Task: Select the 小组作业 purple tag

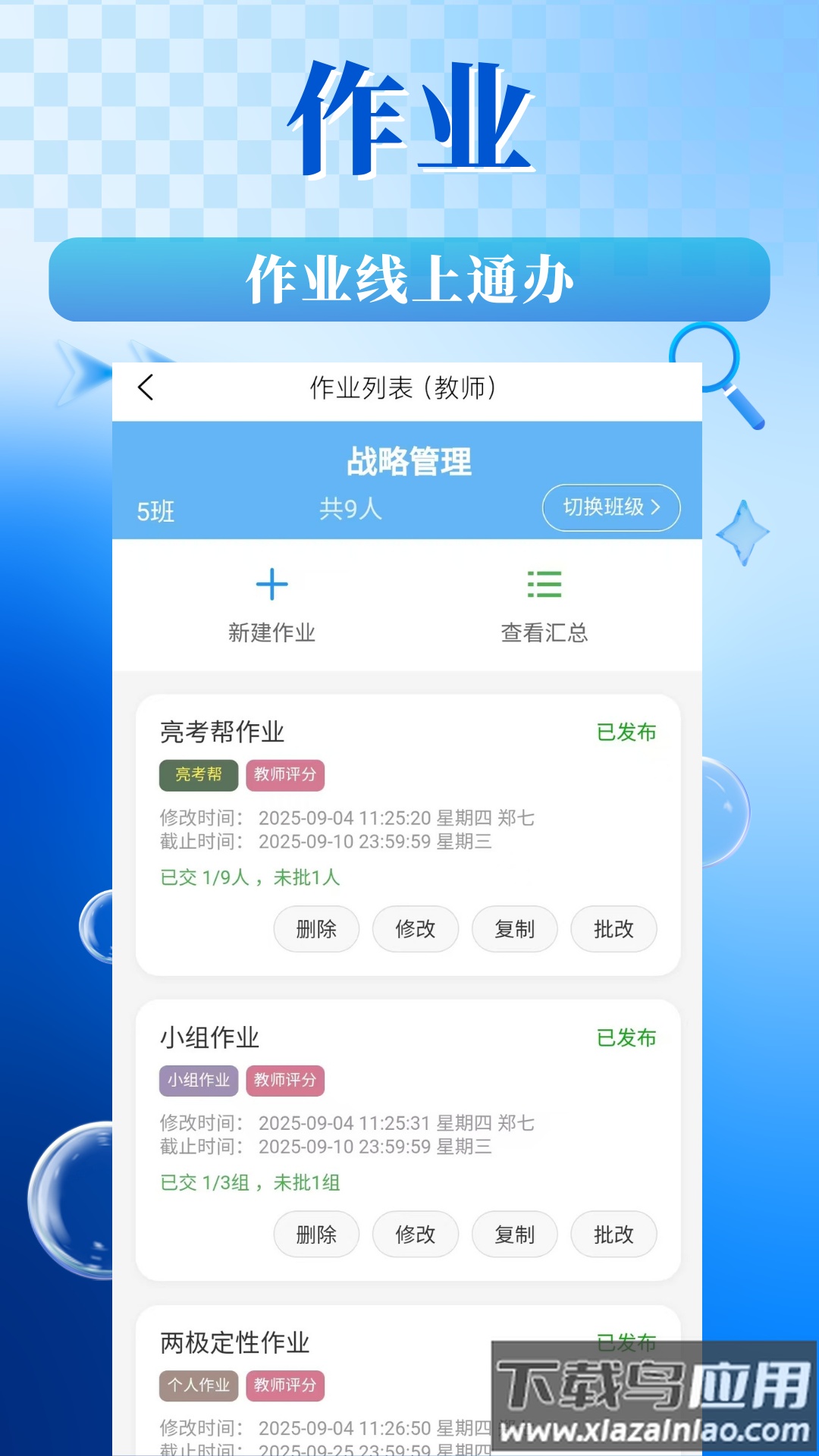Action: (x=197, y=1081)
